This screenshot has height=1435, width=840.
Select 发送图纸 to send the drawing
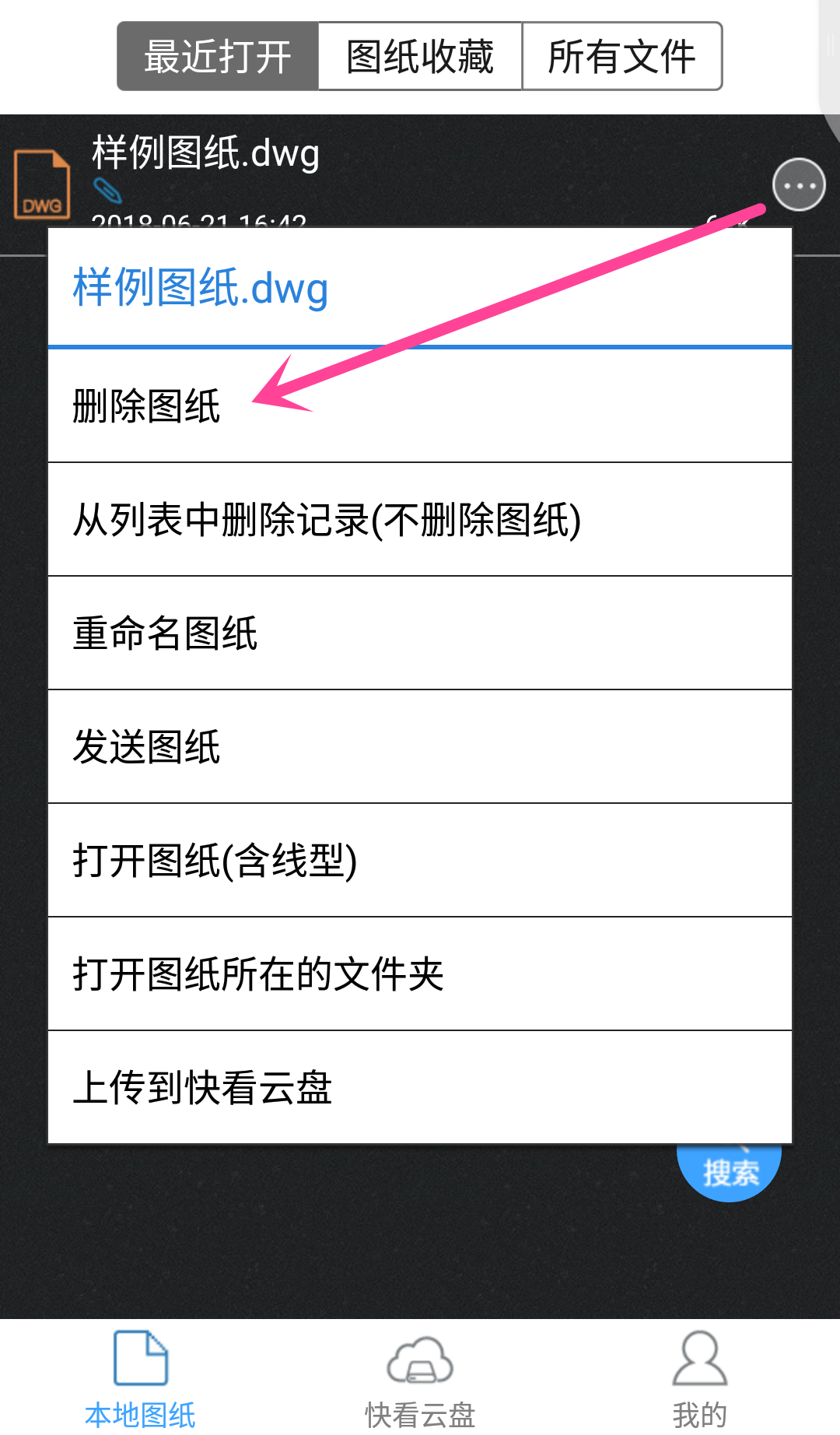click(x=420, y=746)
